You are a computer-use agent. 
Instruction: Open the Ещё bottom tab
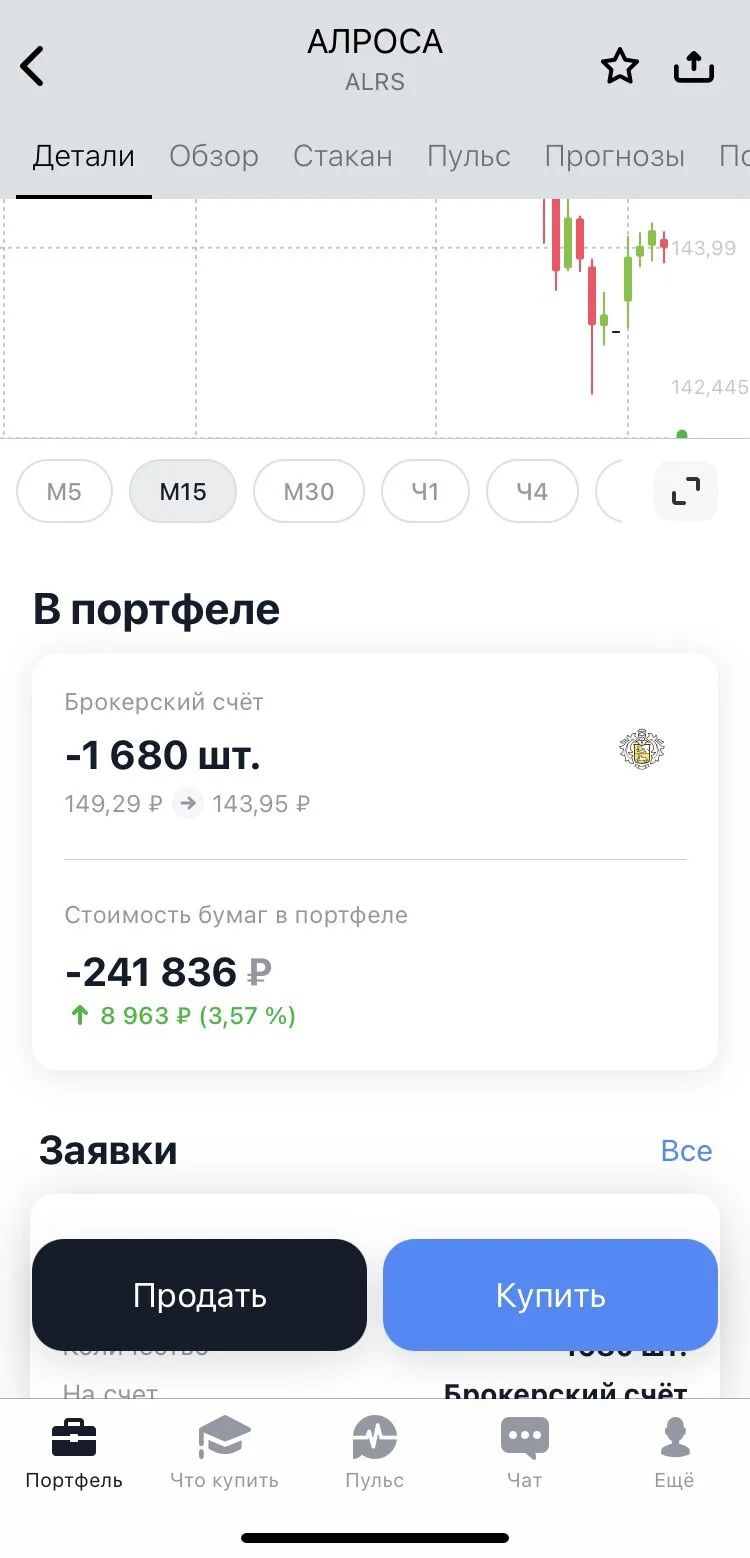(x=674, y=1454)
